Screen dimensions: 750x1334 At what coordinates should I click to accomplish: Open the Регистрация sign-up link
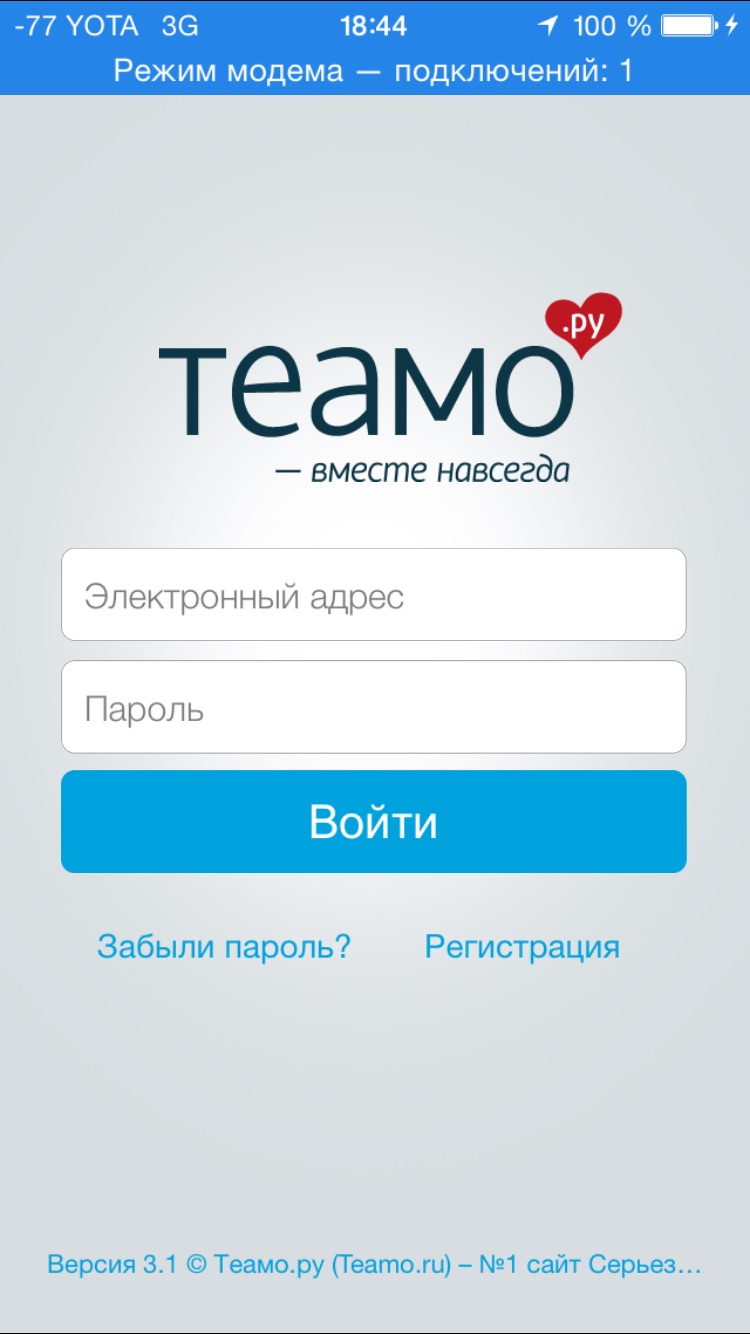point(522,946)
